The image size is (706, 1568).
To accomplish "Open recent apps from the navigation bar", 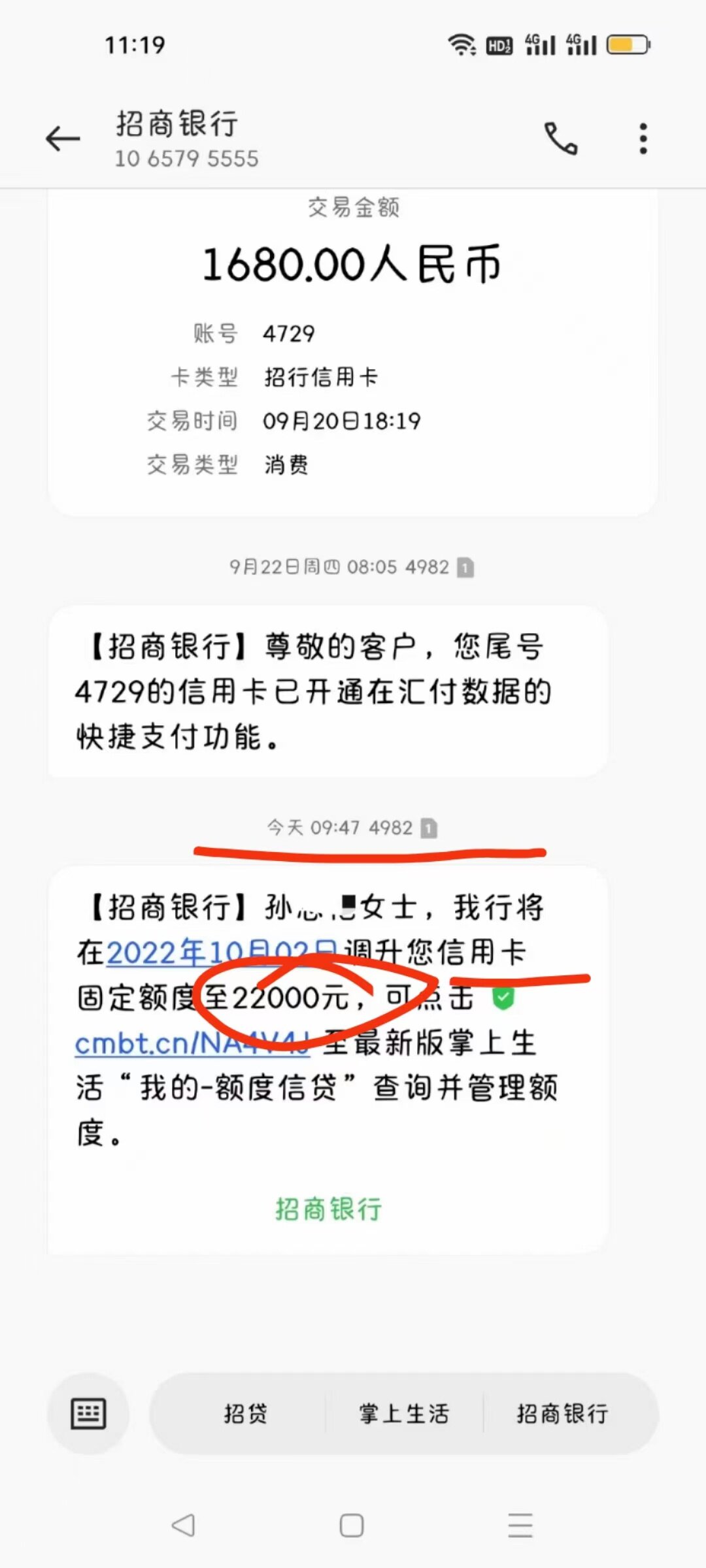I will coord(520,1526).
